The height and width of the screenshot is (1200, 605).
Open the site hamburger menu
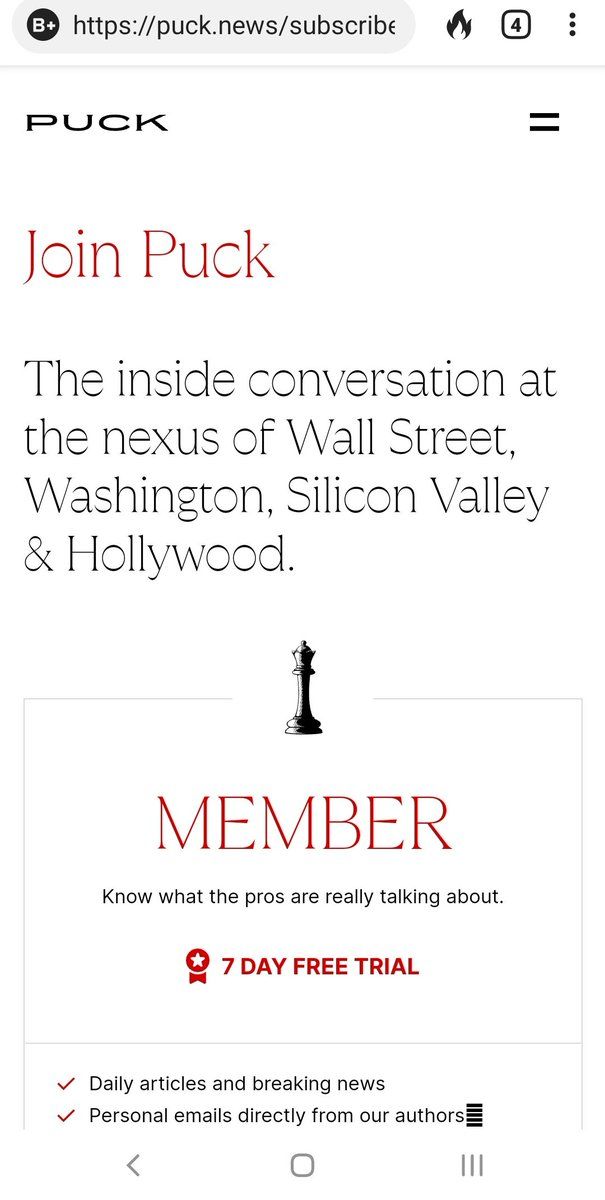point(544,123)
